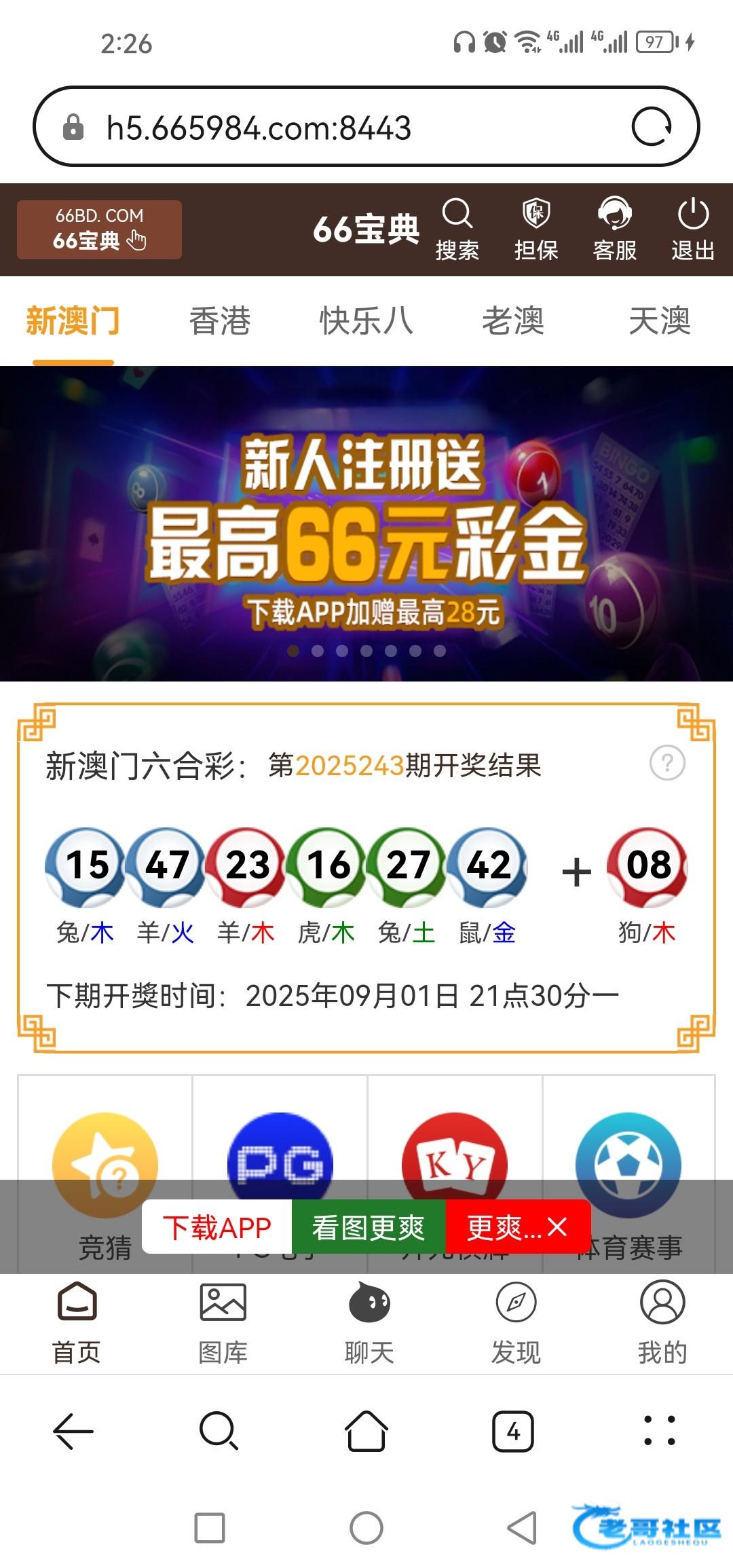Open the 新人注册送 promotional banner

coord(366,523)
